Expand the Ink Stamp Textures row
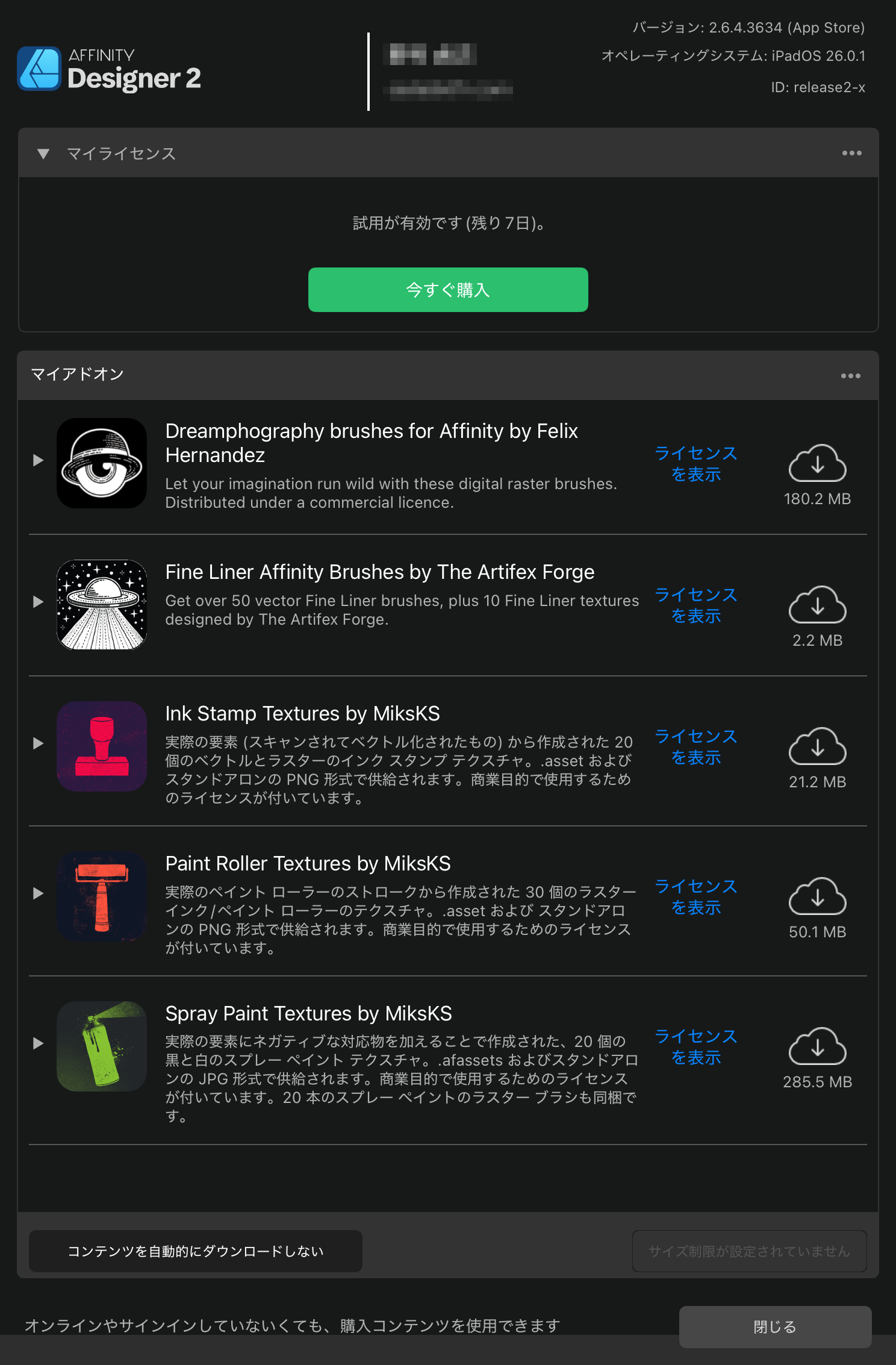The image size is (896, 1365). [38, 743]
